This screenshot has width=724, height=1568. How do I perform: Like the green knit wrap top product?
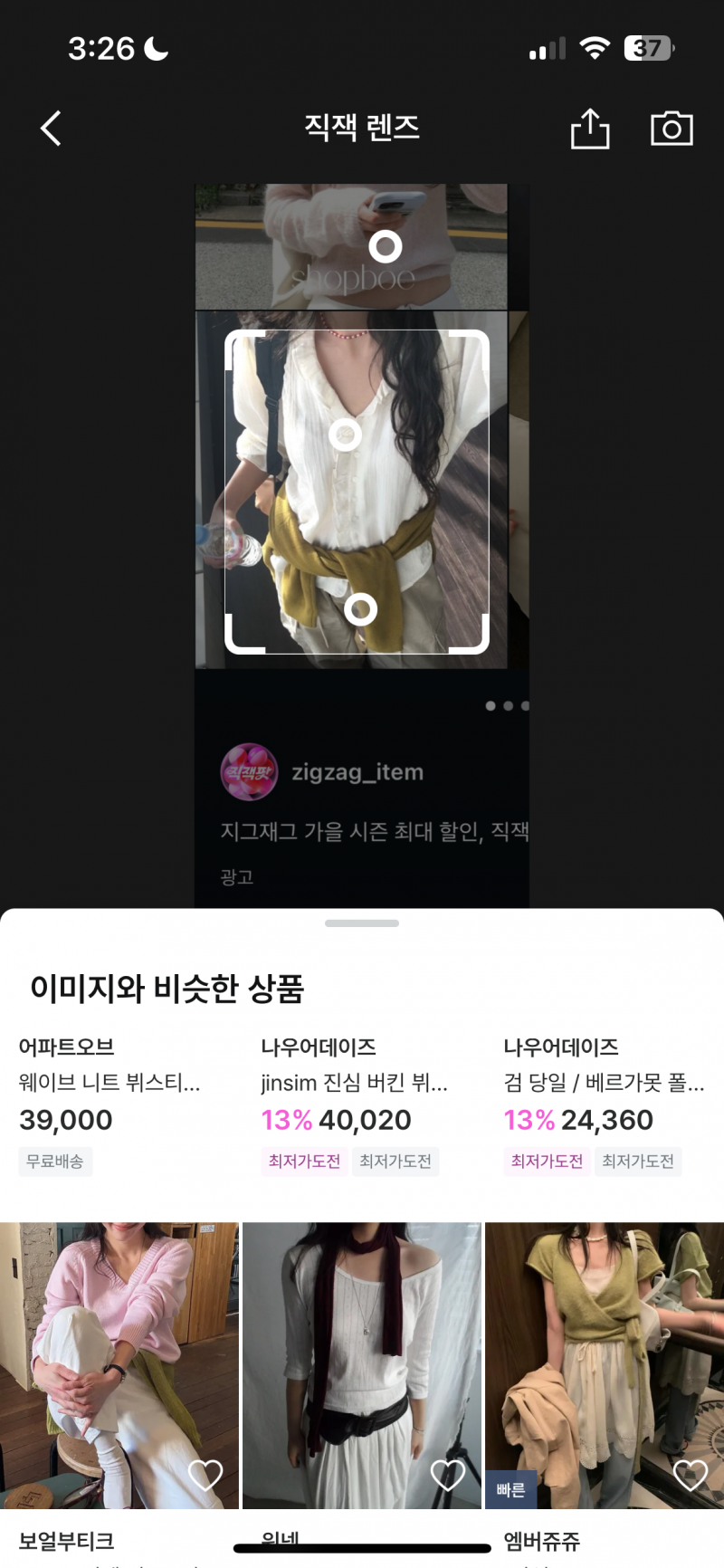pyautogui.click(x=691, y=1475)
